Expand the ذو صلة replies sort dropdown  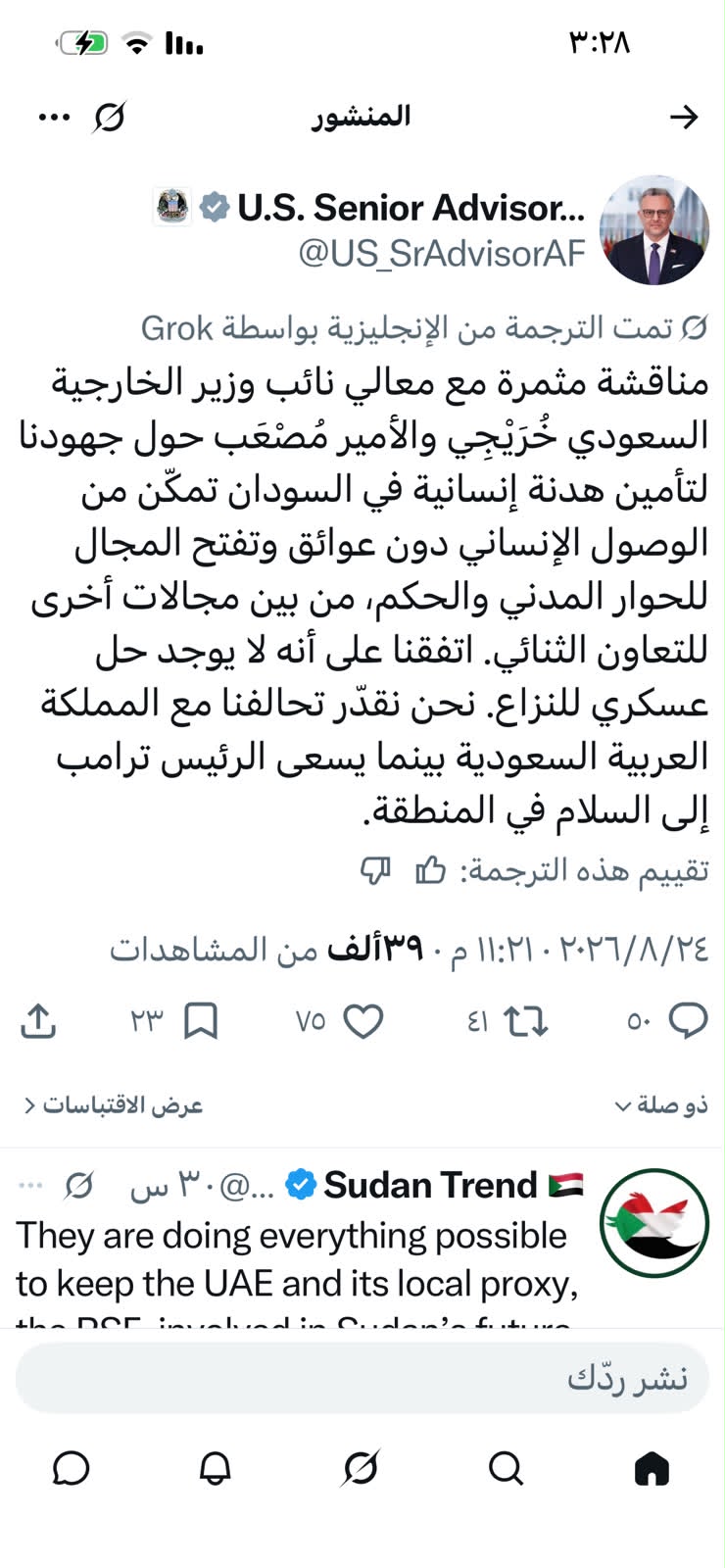[x=661, y=1105]
